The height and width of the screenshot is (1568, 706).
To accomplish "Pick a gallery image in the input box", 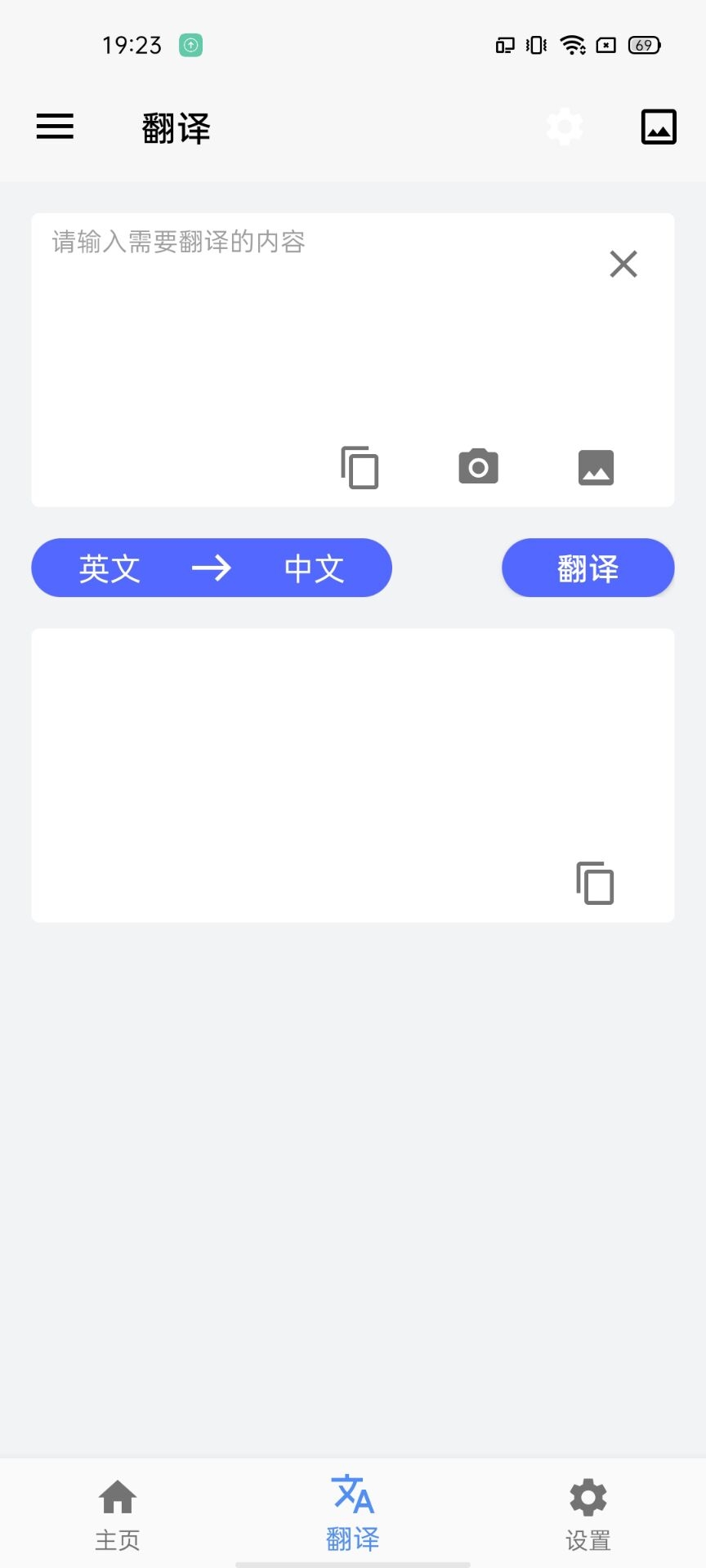I will click(x=596, y=468).
